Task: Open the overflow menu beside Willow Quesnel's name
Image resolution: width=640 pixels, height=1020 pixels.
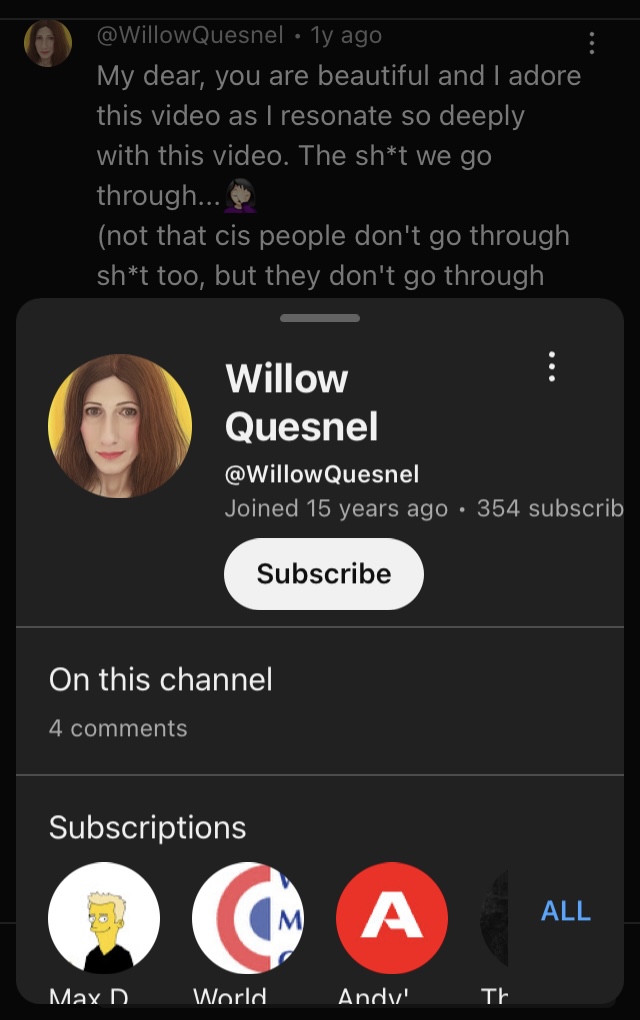Action: click(551, 367)
